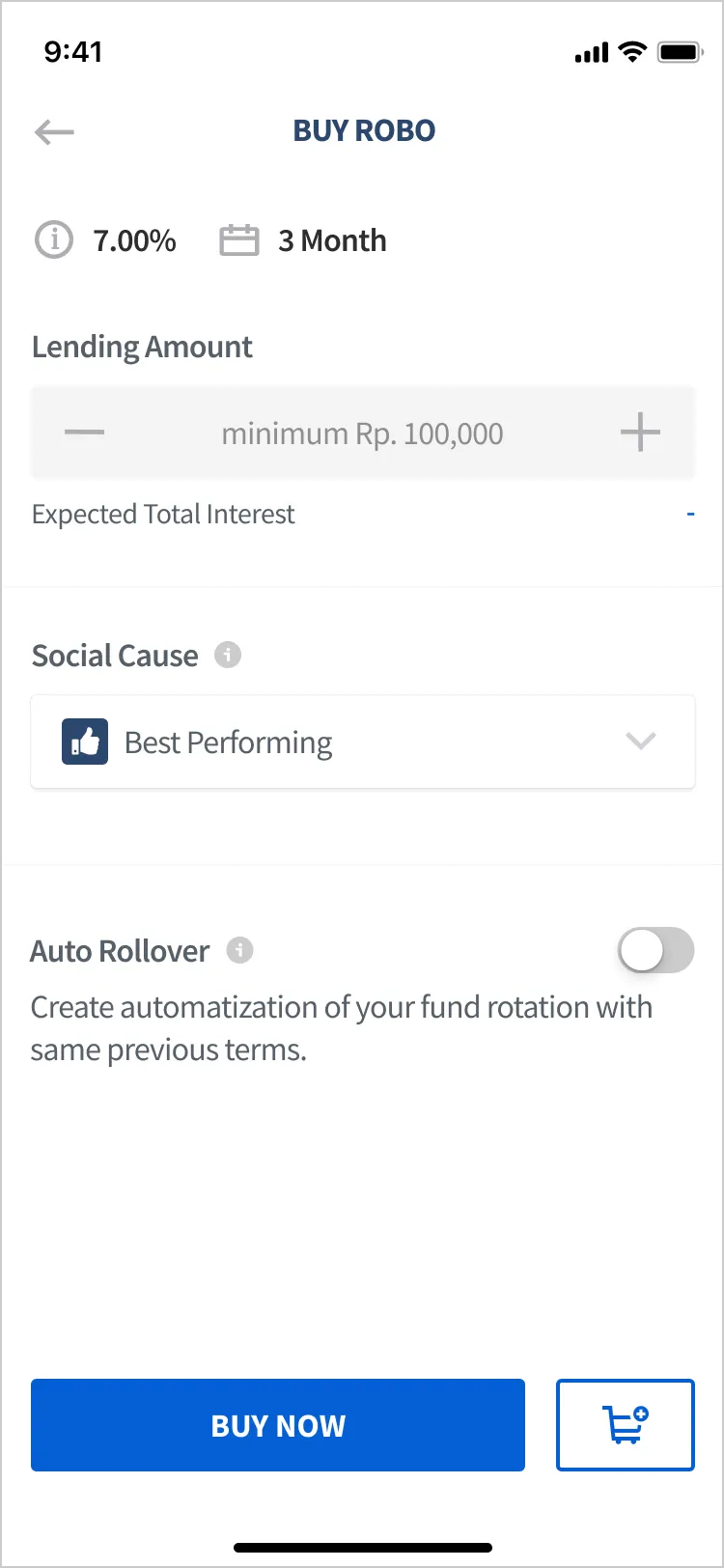This screenshot has height=1568, width=724.
Task: Click the Auto Rollover info icon
Action: click(240, 950)
